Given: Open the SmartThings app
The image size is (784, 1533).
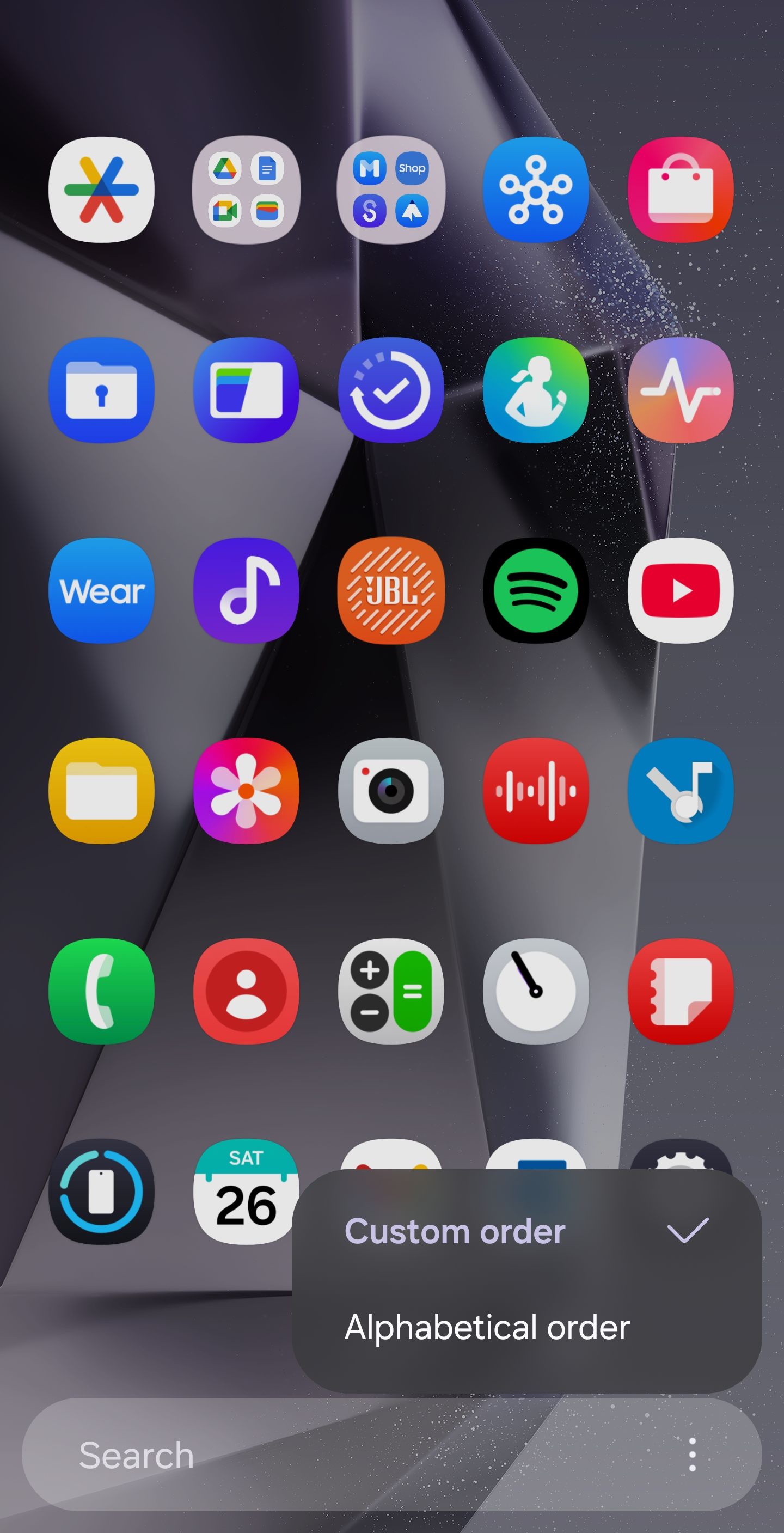Looking at the screenshot, I should (536, 192).
